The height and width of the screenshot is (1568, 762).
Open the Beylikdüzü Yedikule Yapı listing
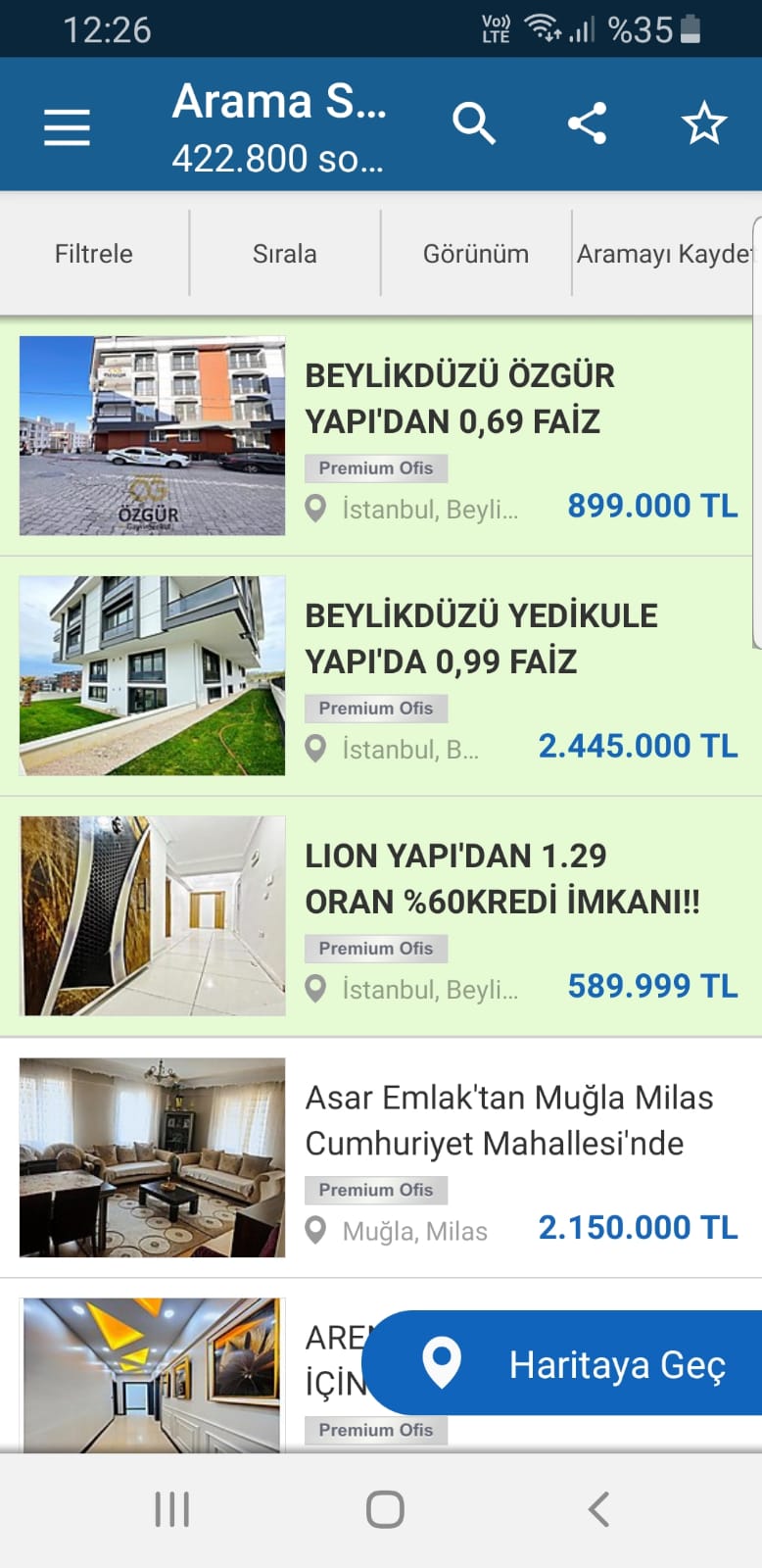click(381, 676)
